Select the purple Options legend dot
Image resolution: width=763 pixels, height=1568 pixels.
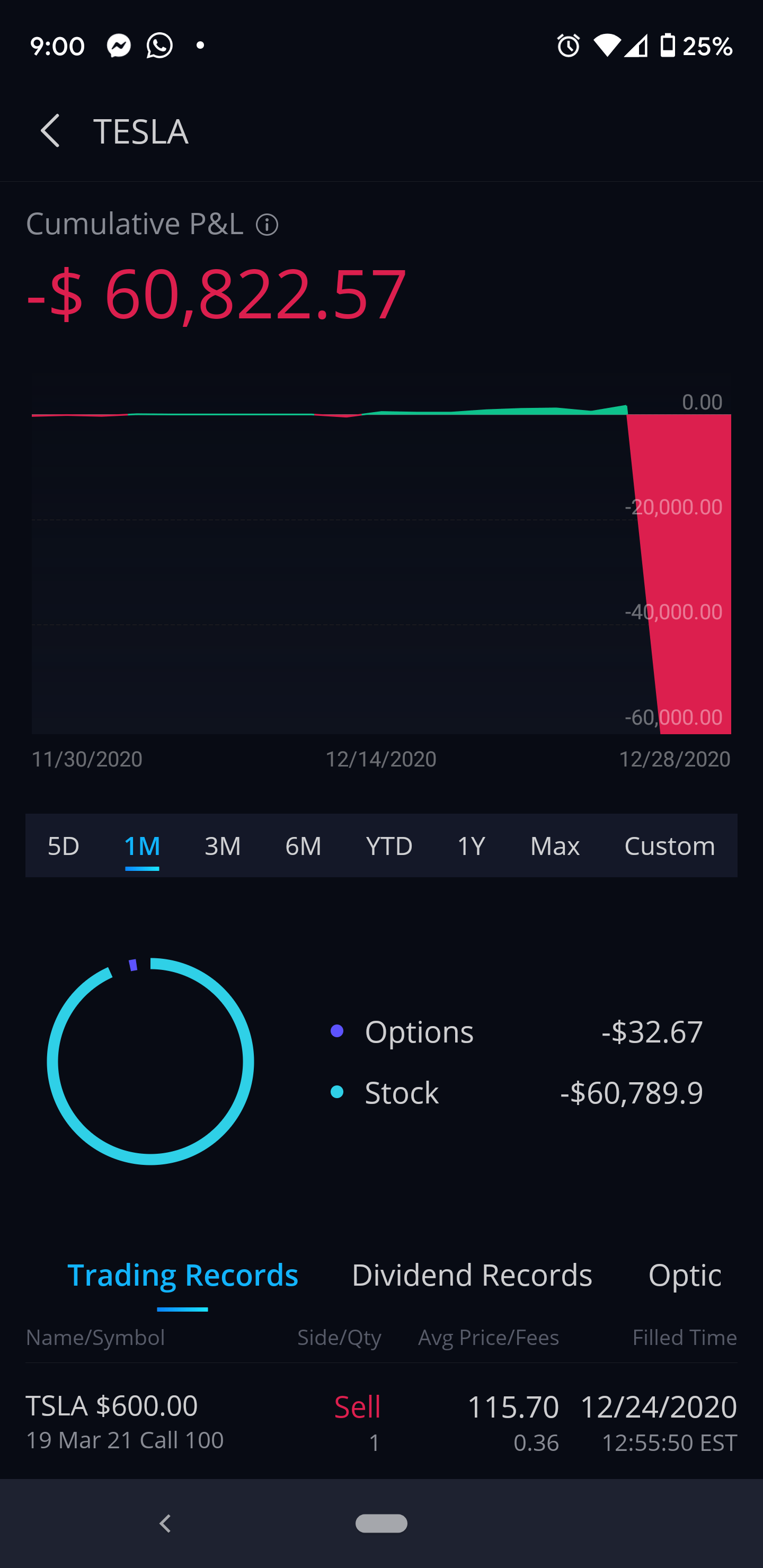(338, 1031)
